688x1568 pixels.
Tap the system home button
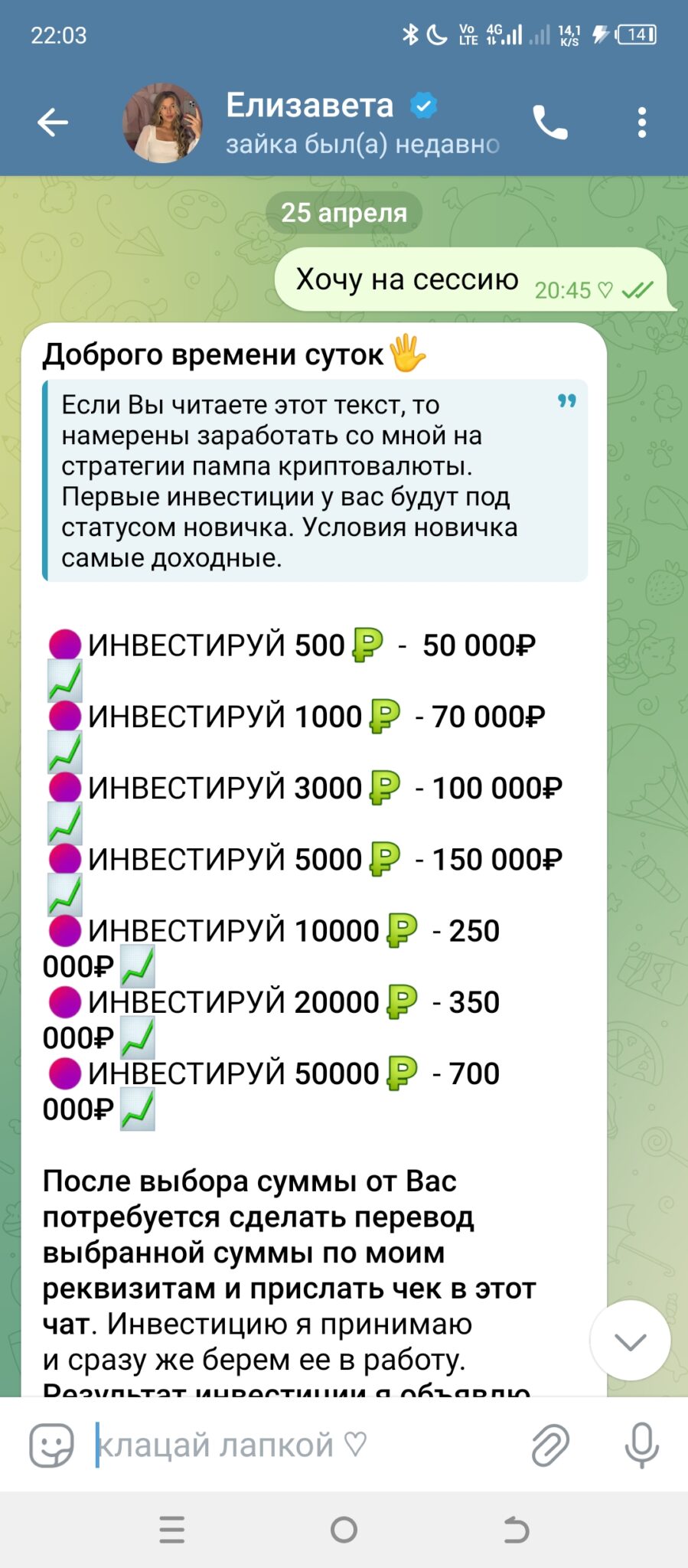(344, 1530)
